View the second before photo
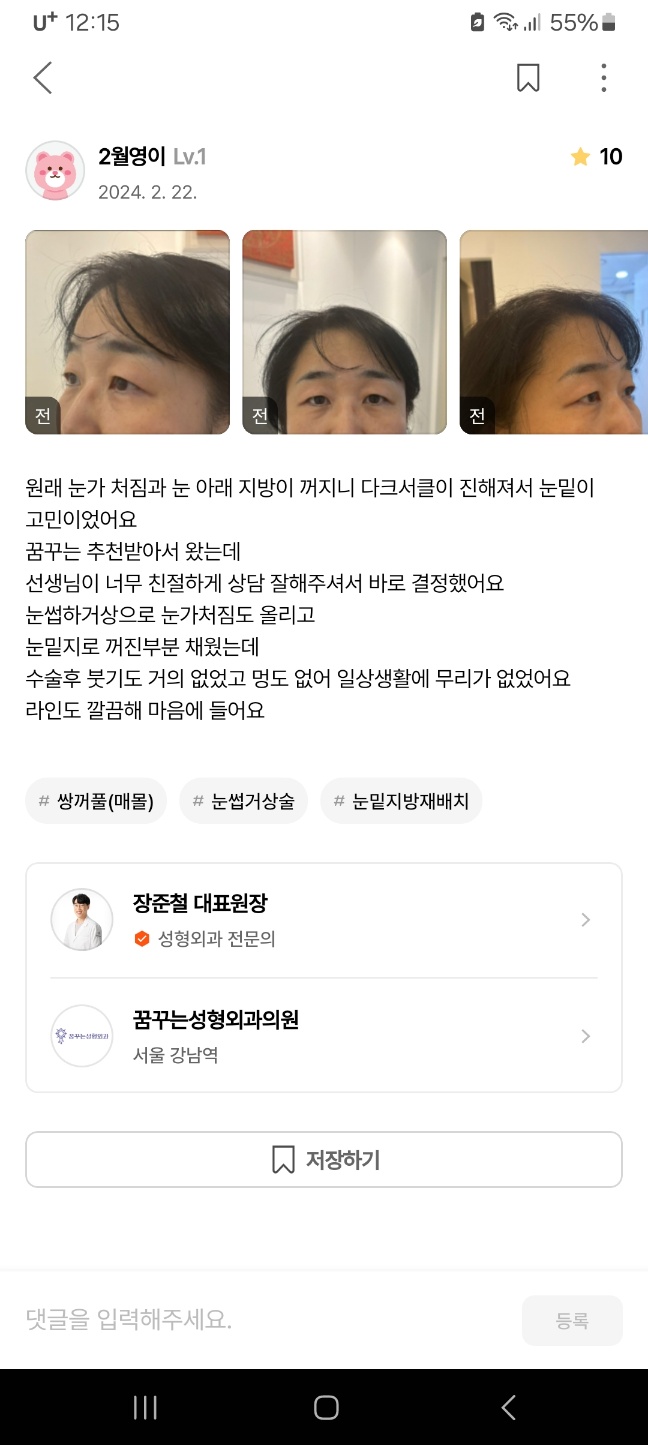This screenshot has width=648, height=1445. (x=344, y=332)
